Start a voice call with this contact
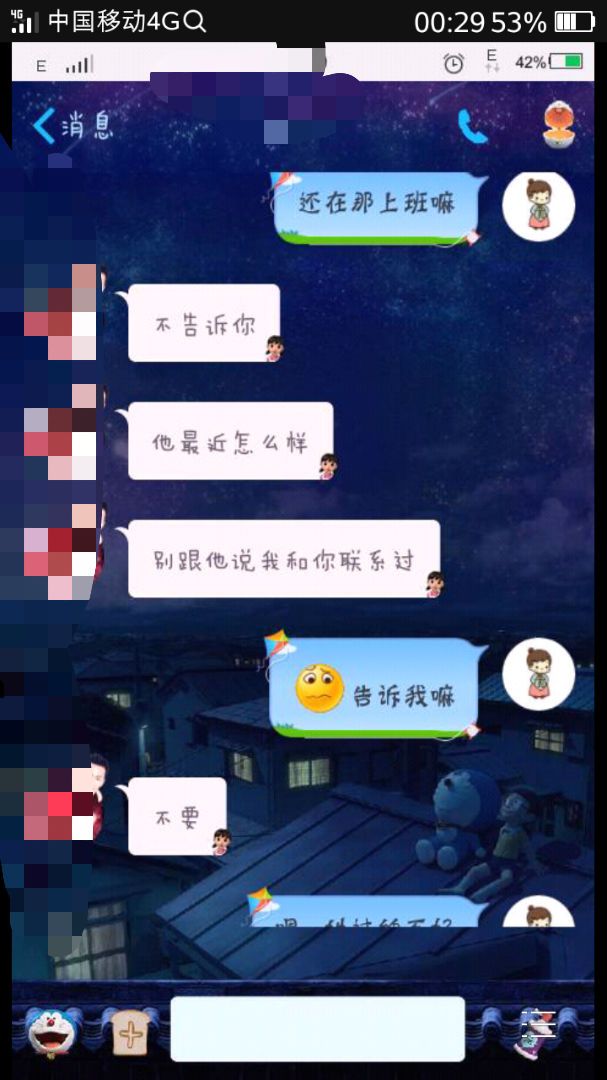This screenshot has width=607, height=1080. 472,127
